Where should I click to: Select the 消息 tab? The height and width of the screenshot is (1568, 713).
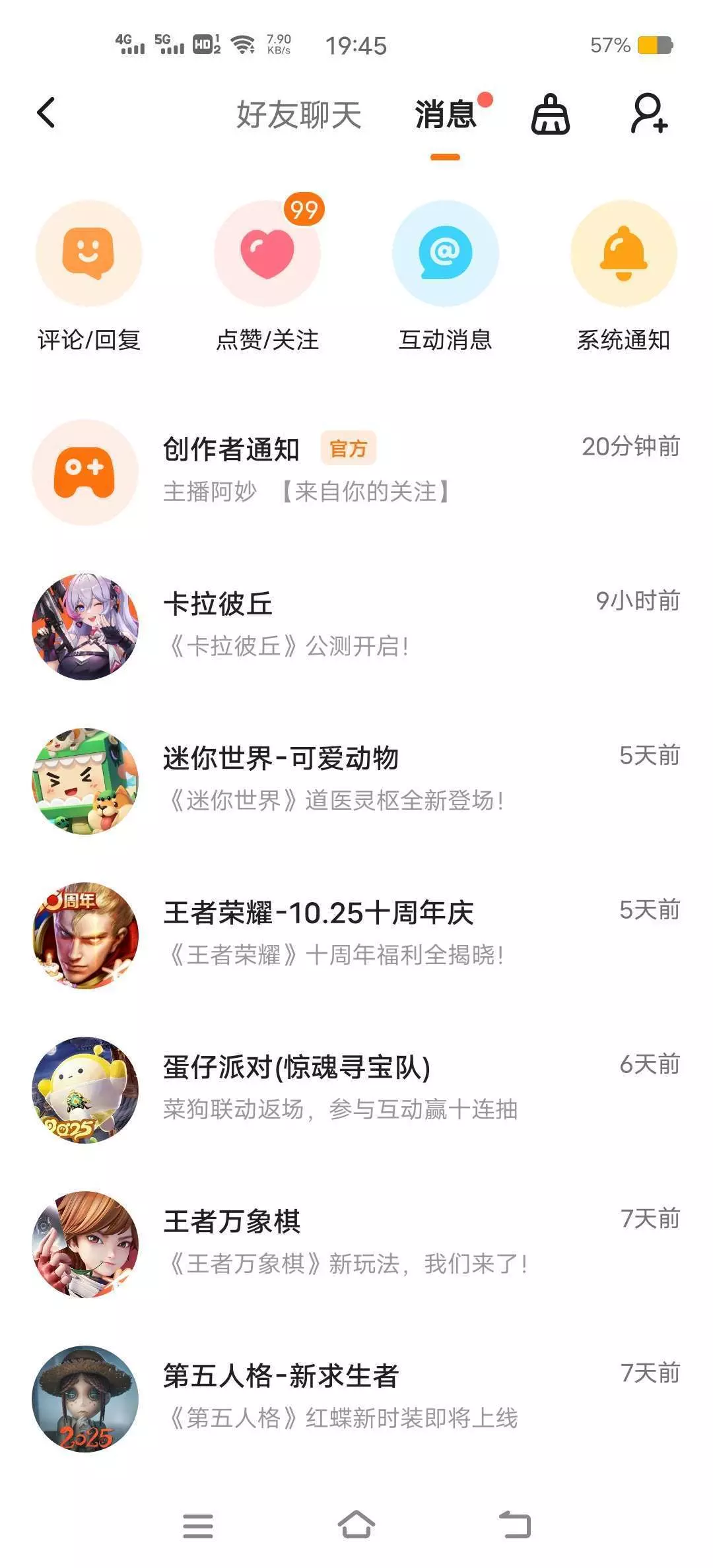(446, 115)
